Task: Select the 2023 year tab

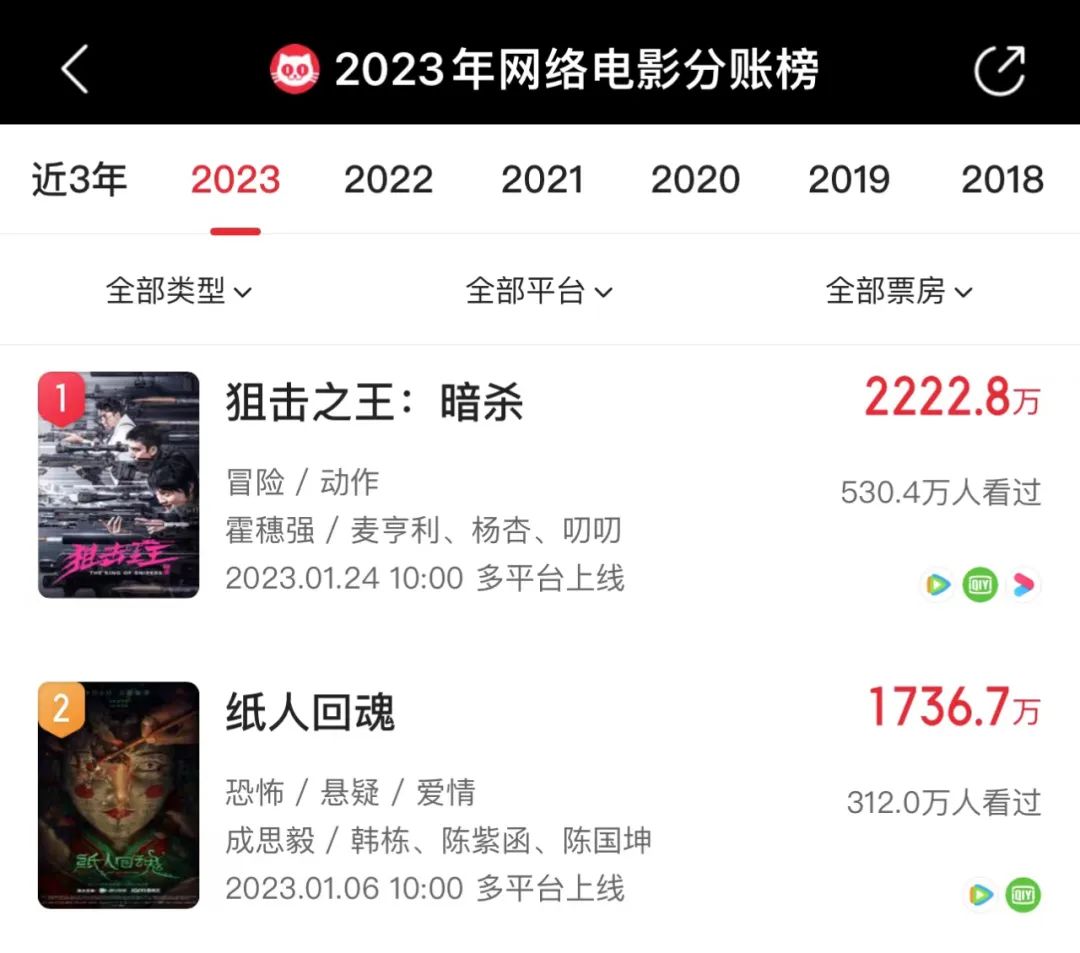Action: 235,181
